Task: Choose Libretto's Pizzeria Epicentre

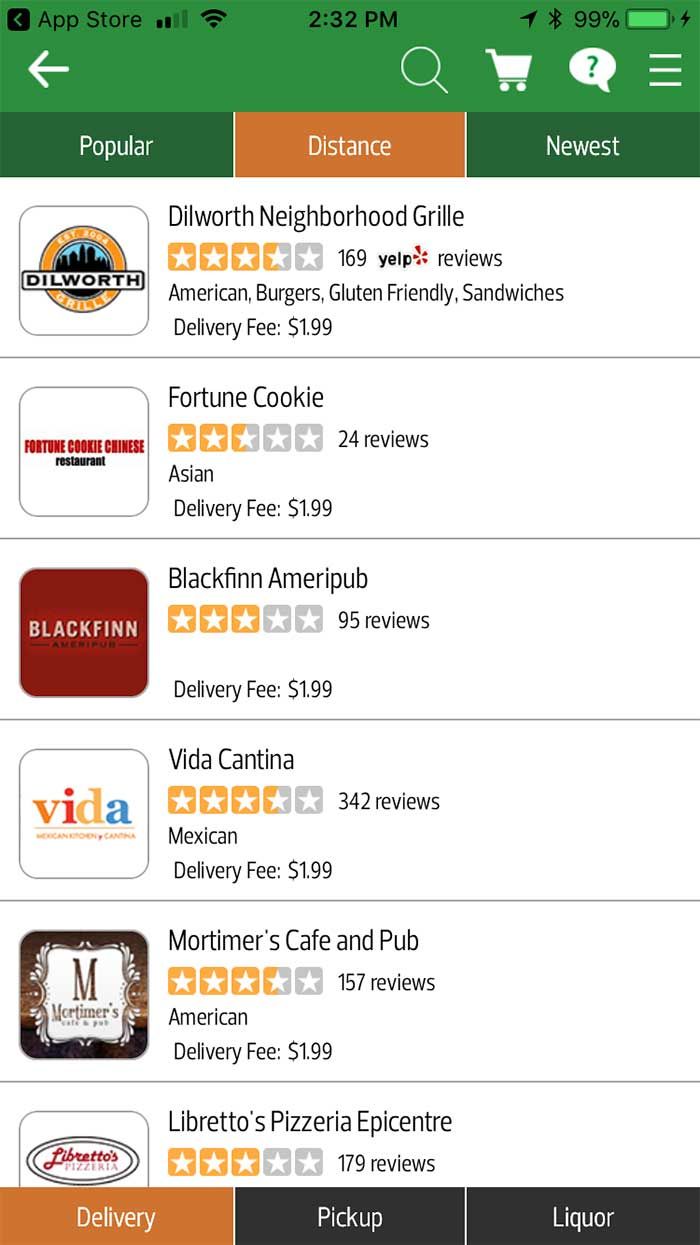Action: tap(310, 1122)
